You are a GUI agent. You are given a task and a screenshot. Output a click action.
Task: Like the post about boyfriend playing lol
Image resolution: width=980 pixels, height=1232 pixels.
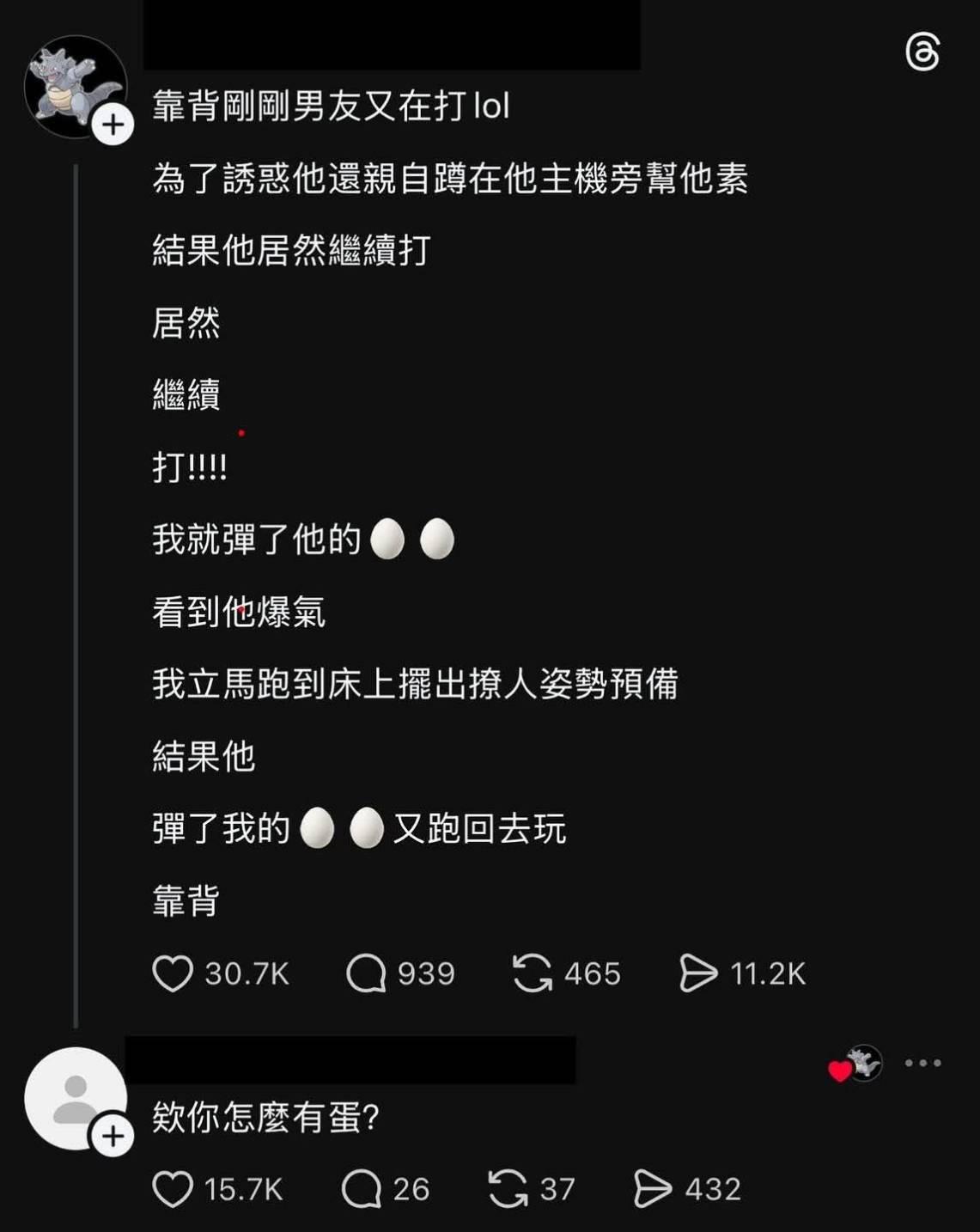173,973
